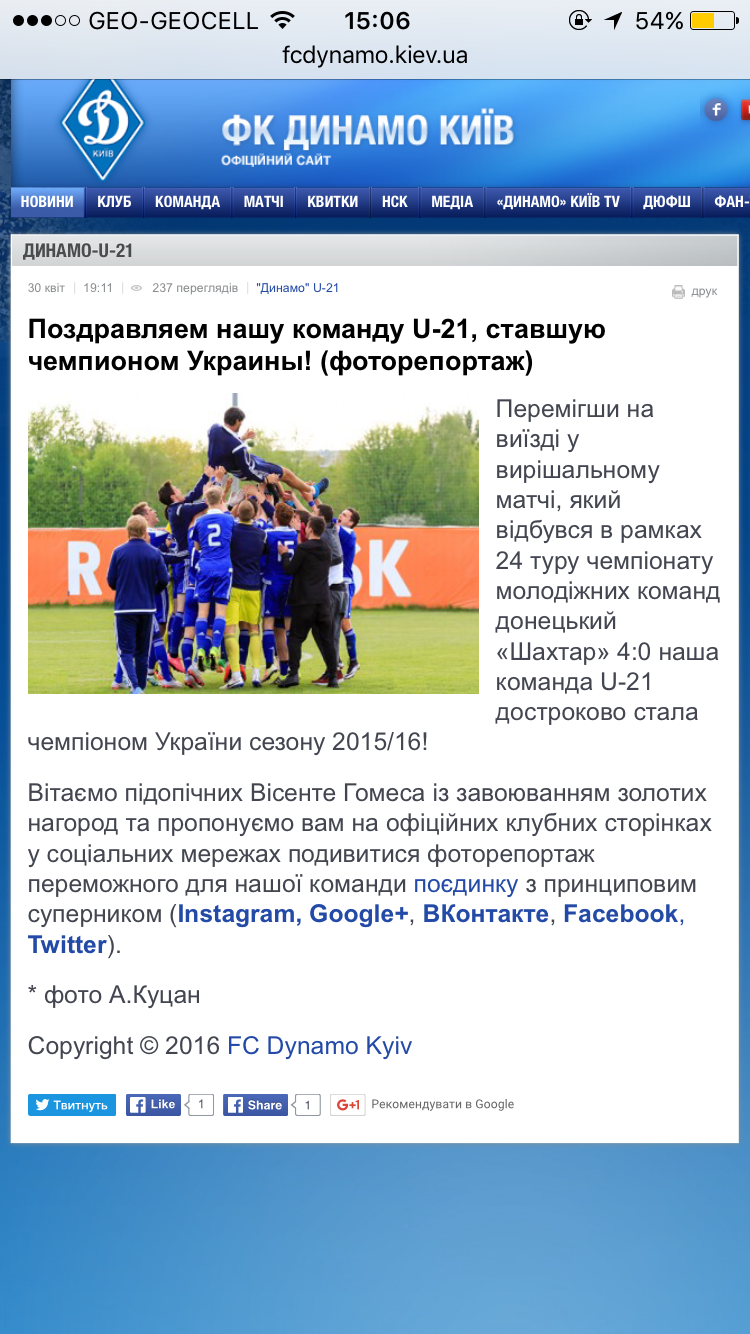Open the Instagram photo report link
The width and height of the screenshot is (750, 1334).
click(x=236, y=914)
